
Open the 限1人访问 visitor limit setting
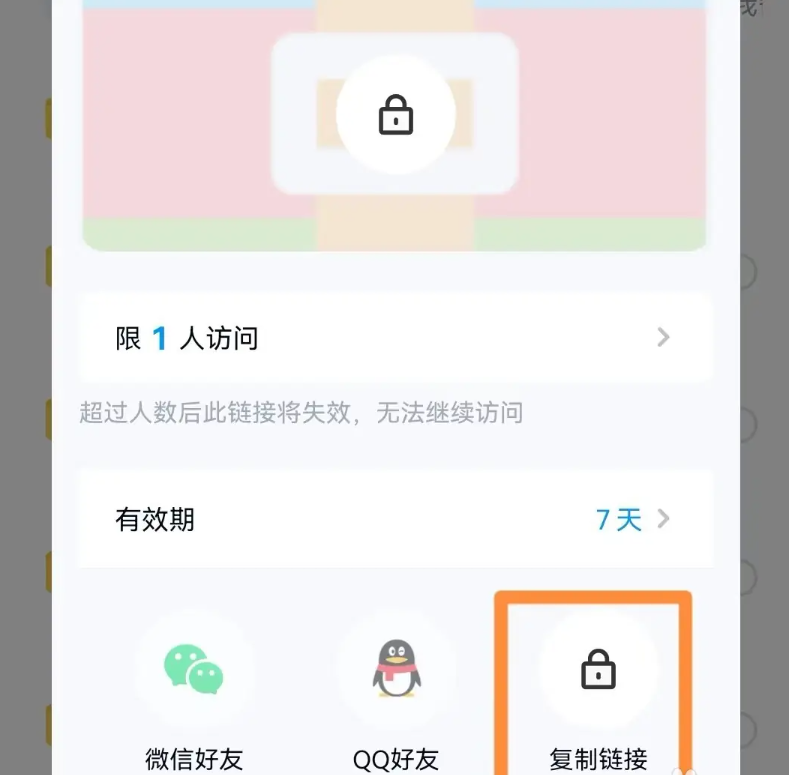(x=394, y=338)
